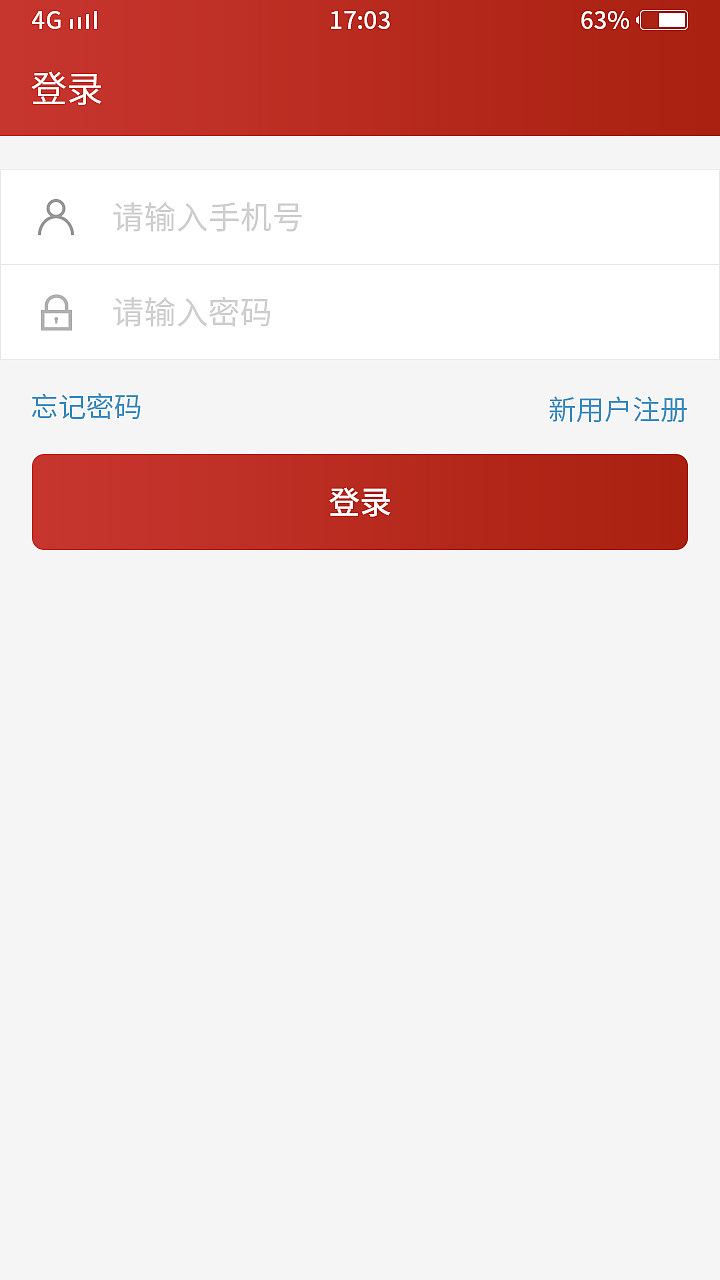This screenshot has width=720, height=1280.
Task: Click the person icon beside phone field
Action: click(x=55, y=216)
